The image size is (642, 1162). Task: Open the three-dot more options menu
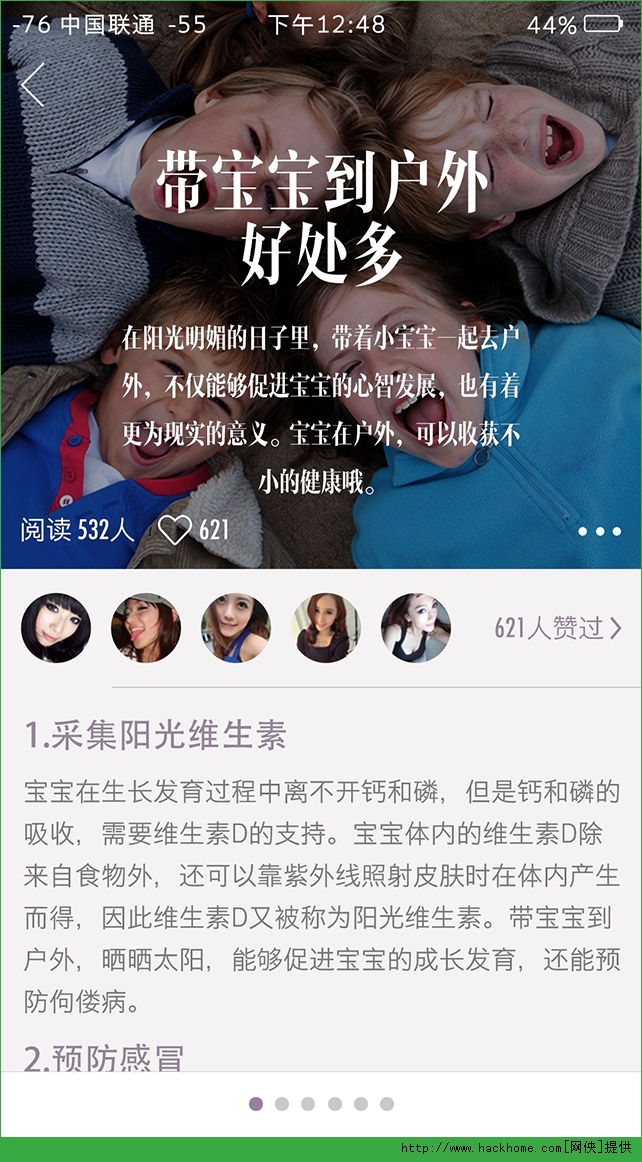[599, 531]
